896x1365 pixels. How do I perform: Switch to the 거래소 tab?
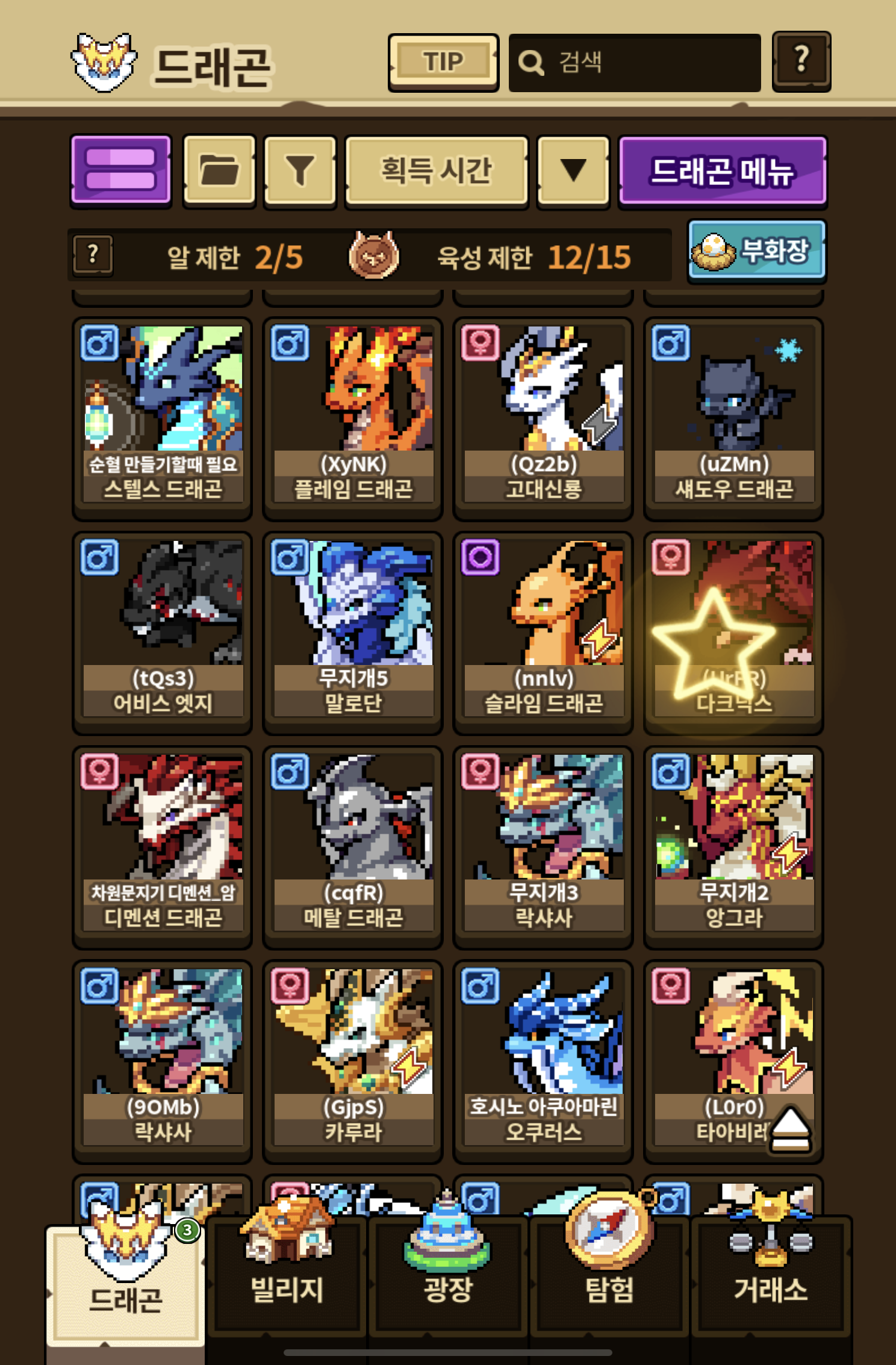[x=770, y=1277]
